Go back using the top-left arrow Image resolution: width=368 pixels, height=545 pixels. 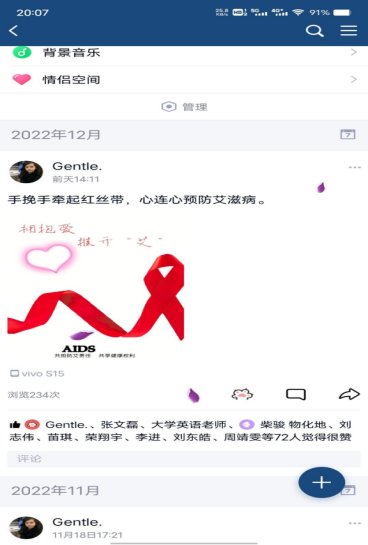pyautogui.click(x=13, y=31)
